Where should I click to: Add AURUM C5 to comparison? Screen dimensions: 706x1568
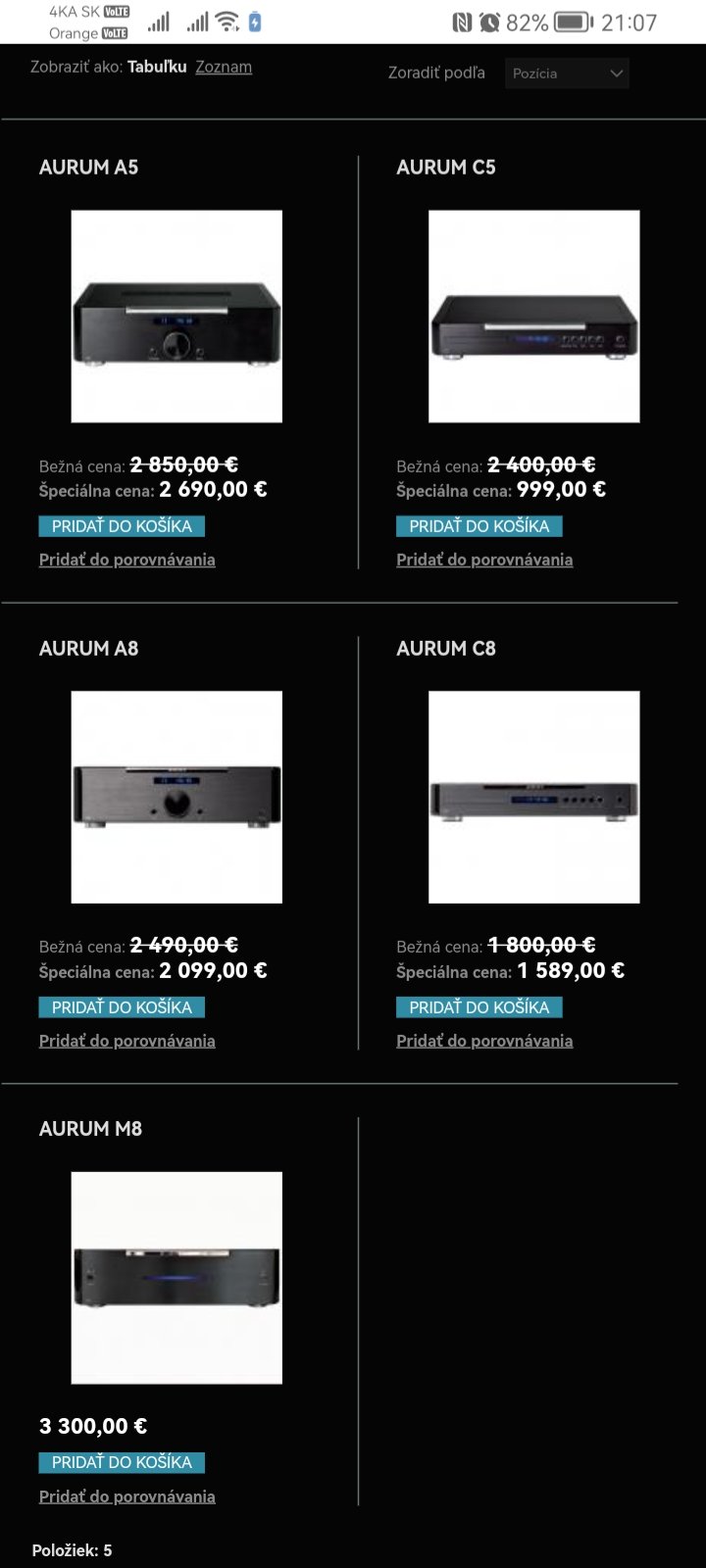[484, 560]
